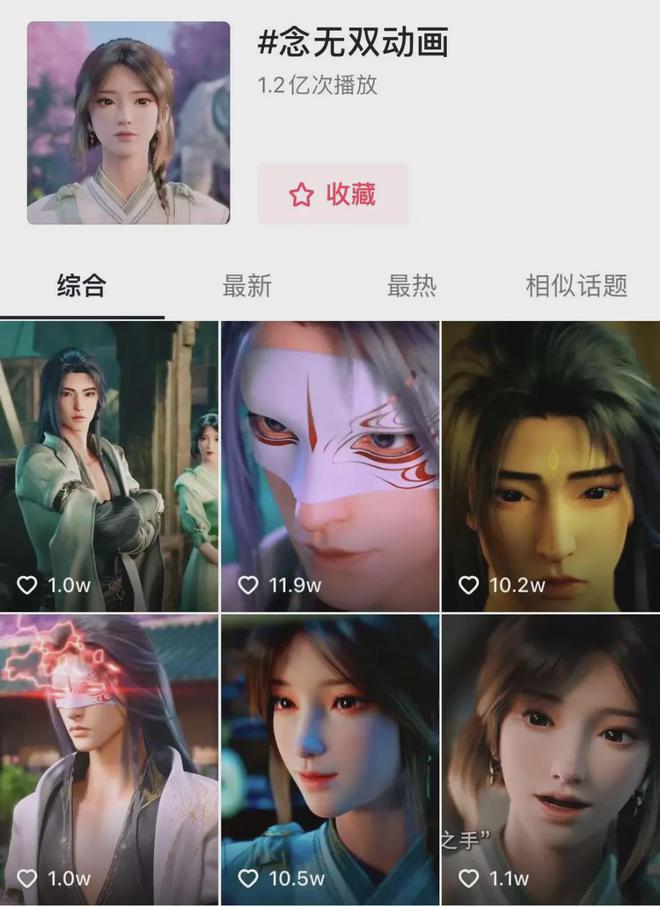The height and width of the screenshot is (906, 660).
Task: Open the video with 10.2w likes
Action: [x=550, y=465]
